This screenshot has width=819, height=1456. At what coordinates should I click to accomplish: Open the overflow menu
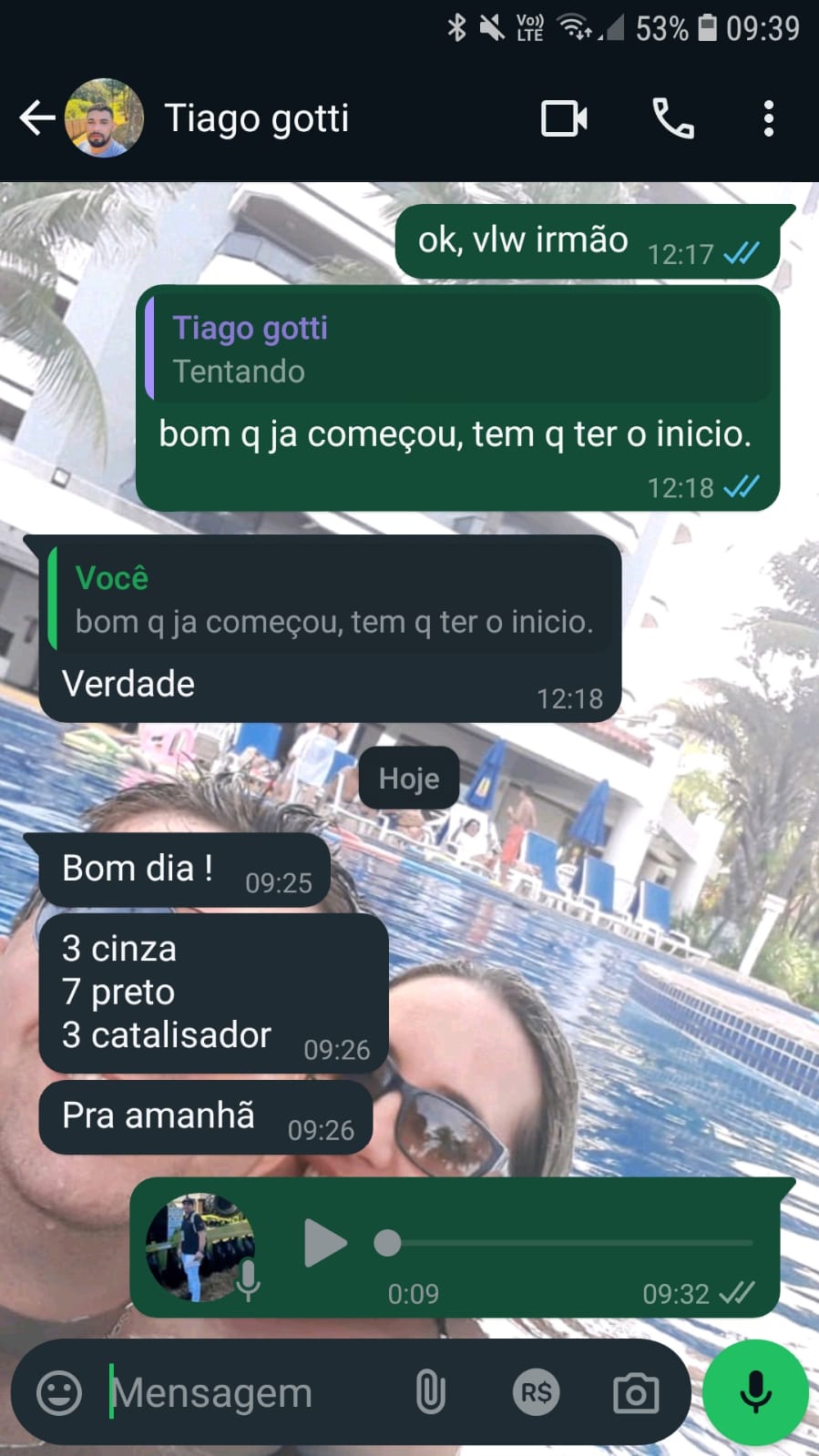[x=769, y=118]
